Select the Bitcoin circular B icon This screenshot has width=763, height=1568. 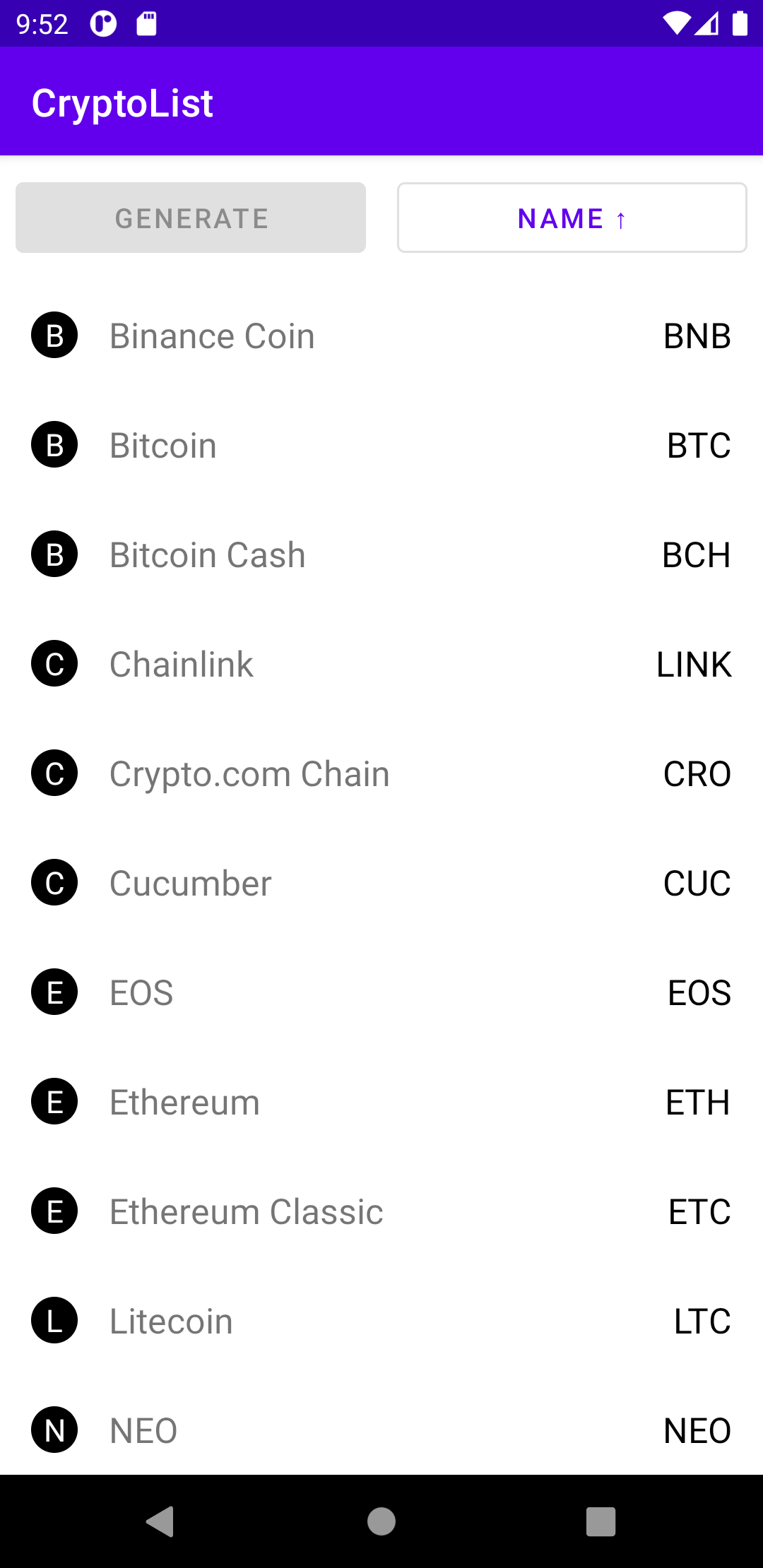click(x=54, y=445)
